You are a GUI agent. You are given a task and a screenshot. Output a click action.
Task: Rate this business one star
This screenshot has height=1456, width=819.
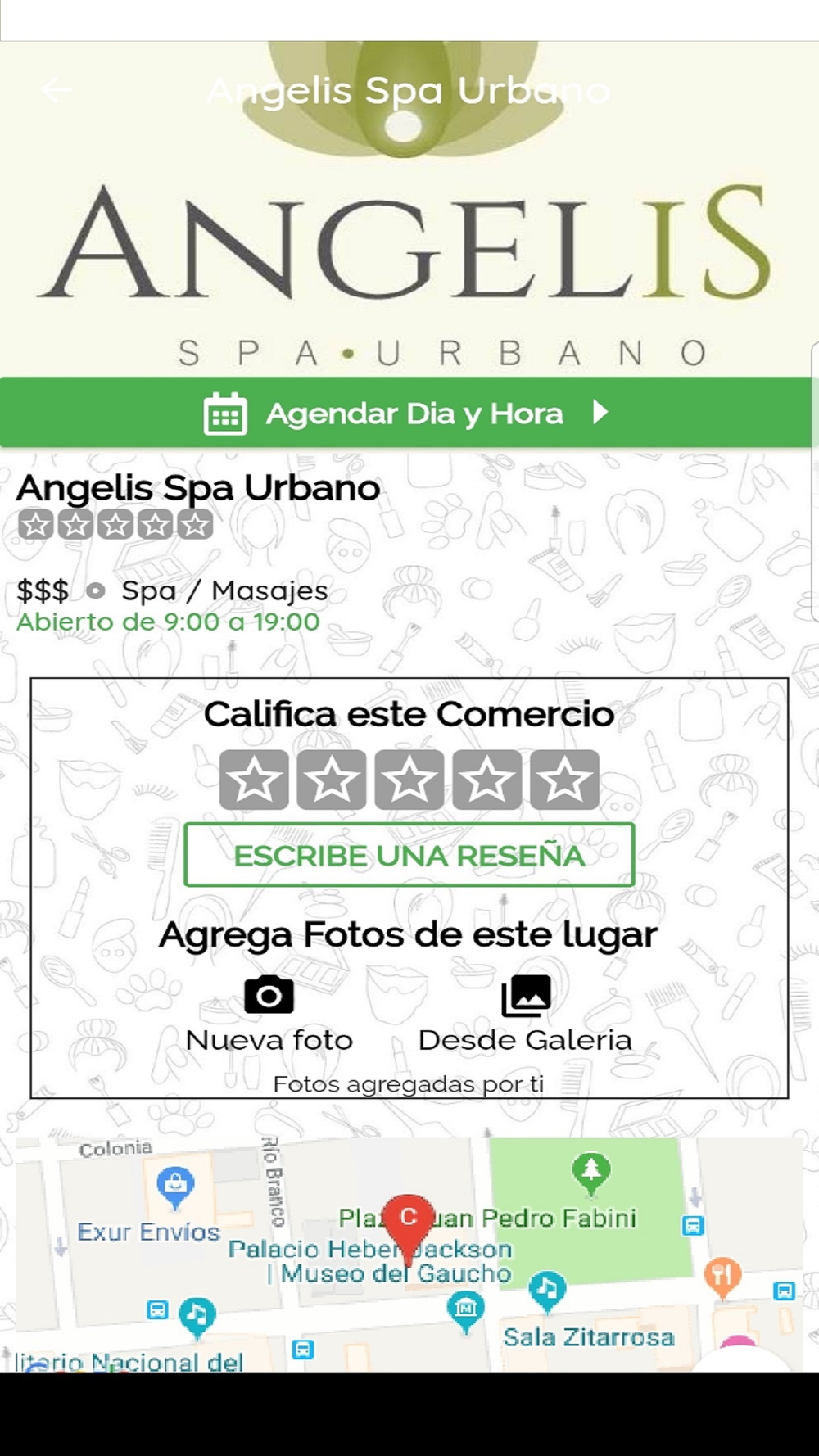pos(254,780)
